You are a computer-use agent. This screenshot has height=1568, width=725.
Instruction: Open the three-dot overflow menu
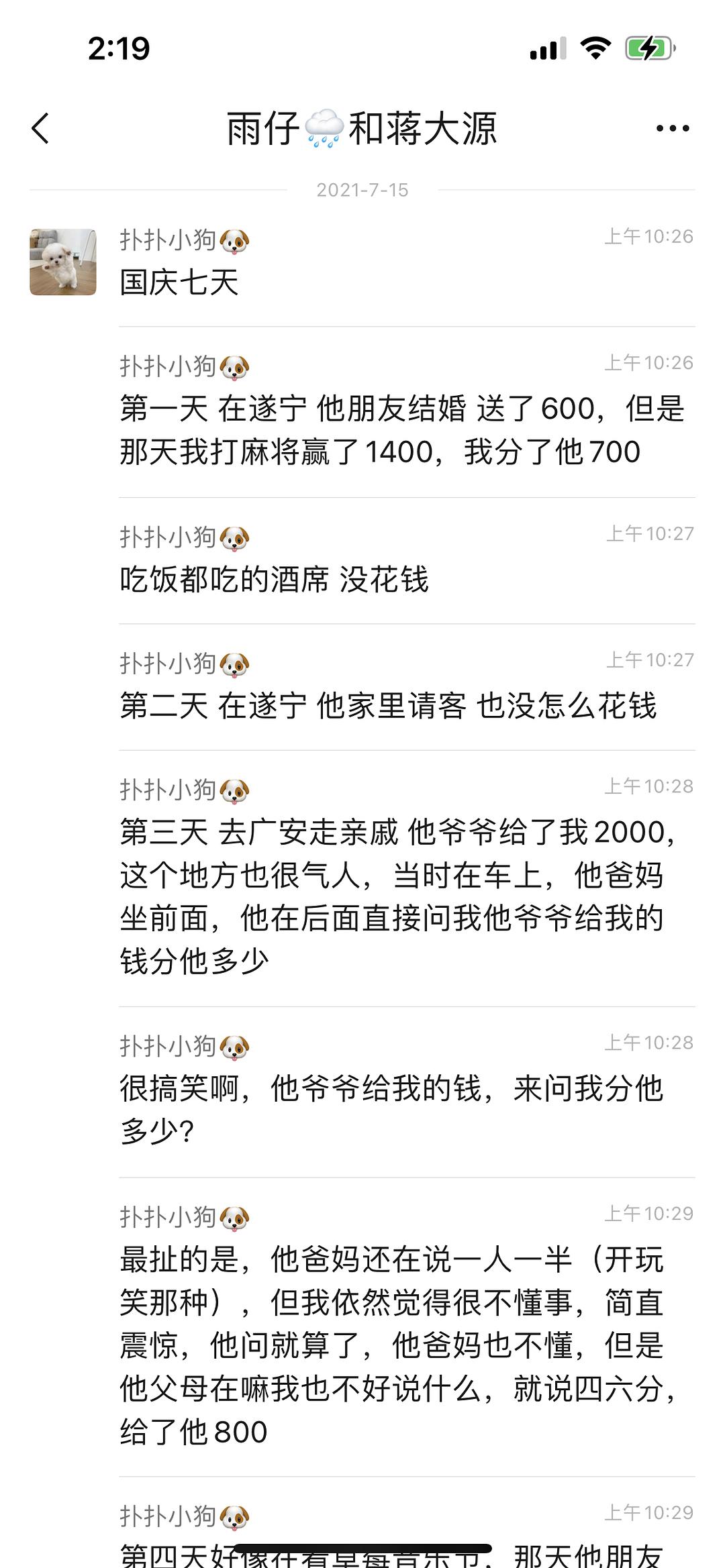point(672,128)
